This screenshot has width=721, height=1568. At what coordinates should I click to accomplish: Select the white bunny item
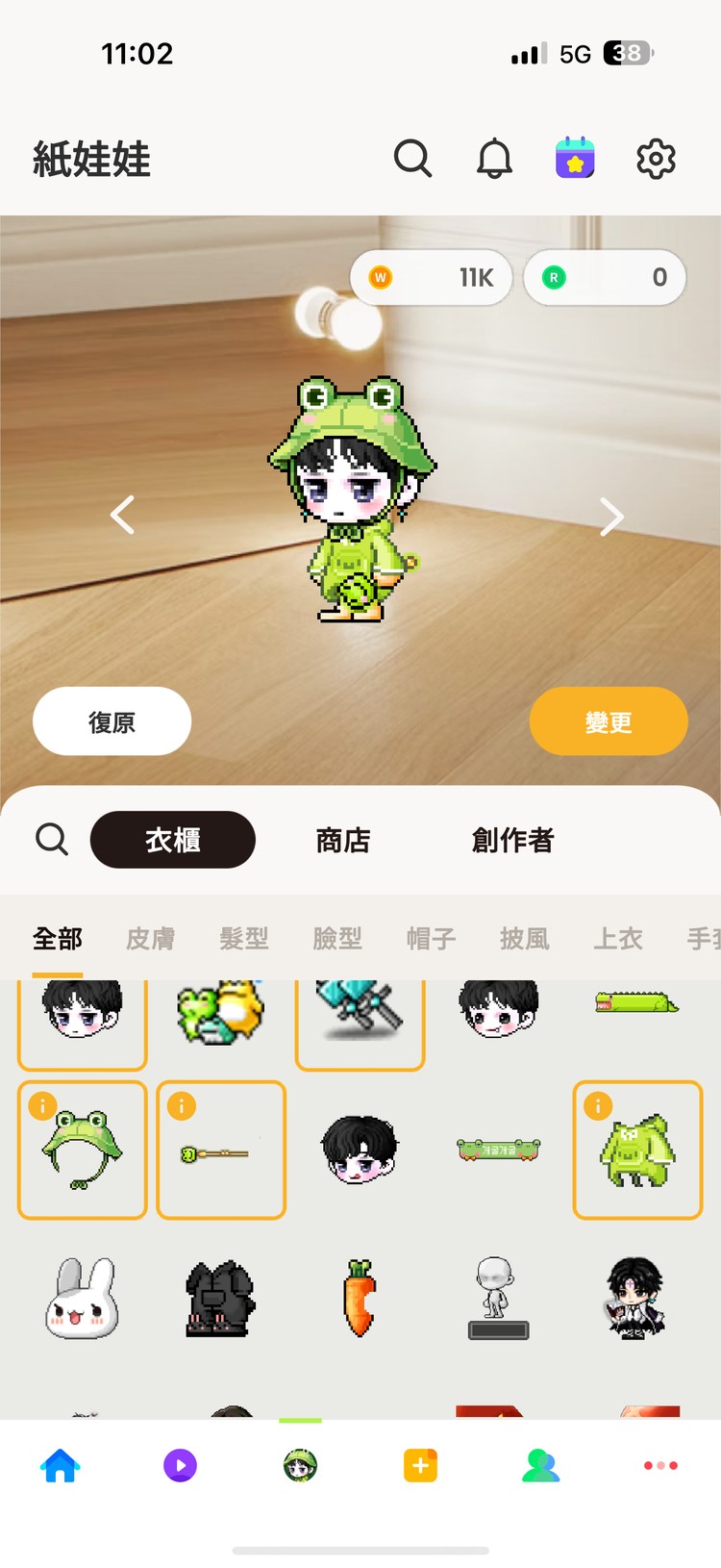[x=83, y=1299]
